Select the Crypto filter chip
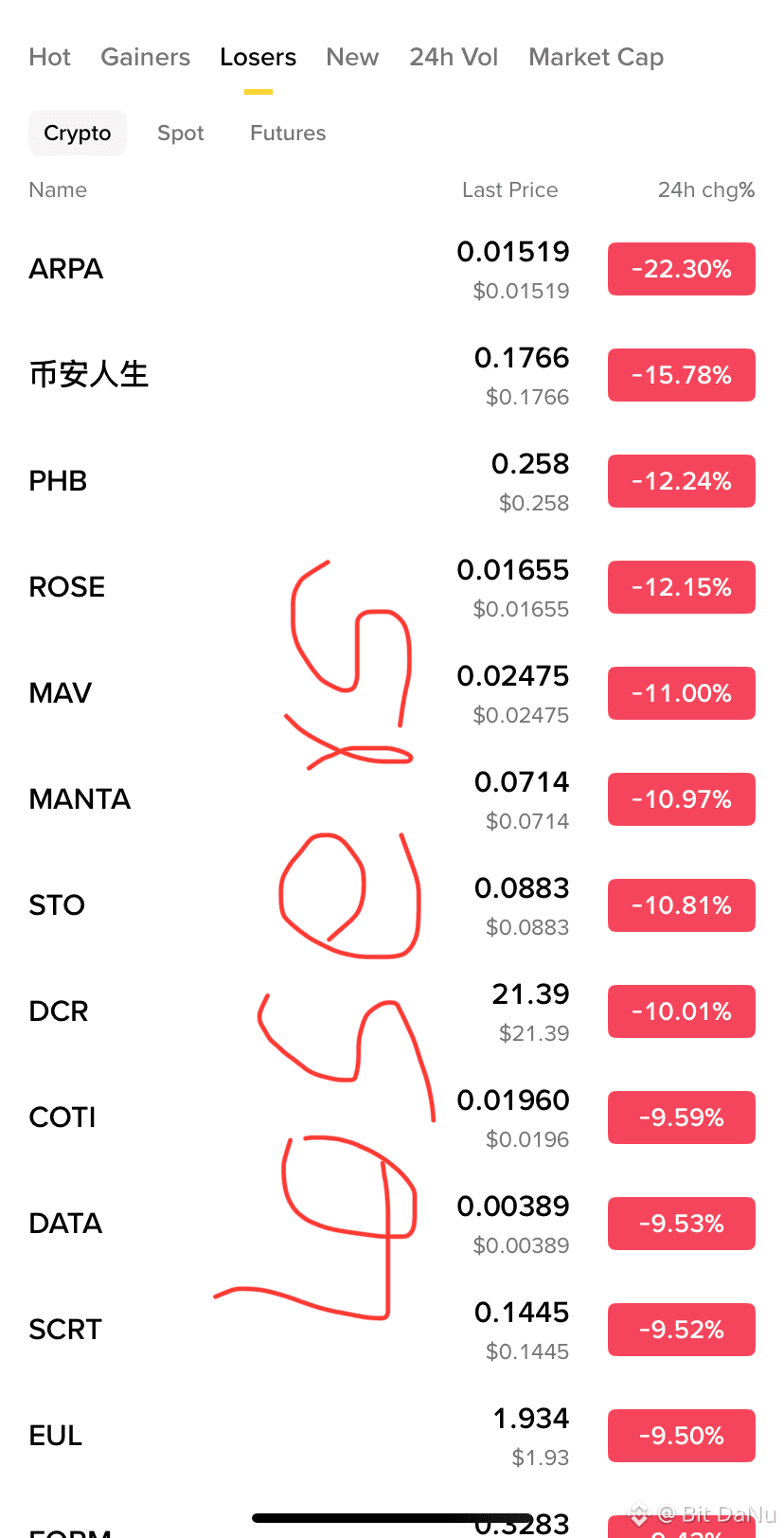The width and height of the screenshot is (784, 1538). 77,133
